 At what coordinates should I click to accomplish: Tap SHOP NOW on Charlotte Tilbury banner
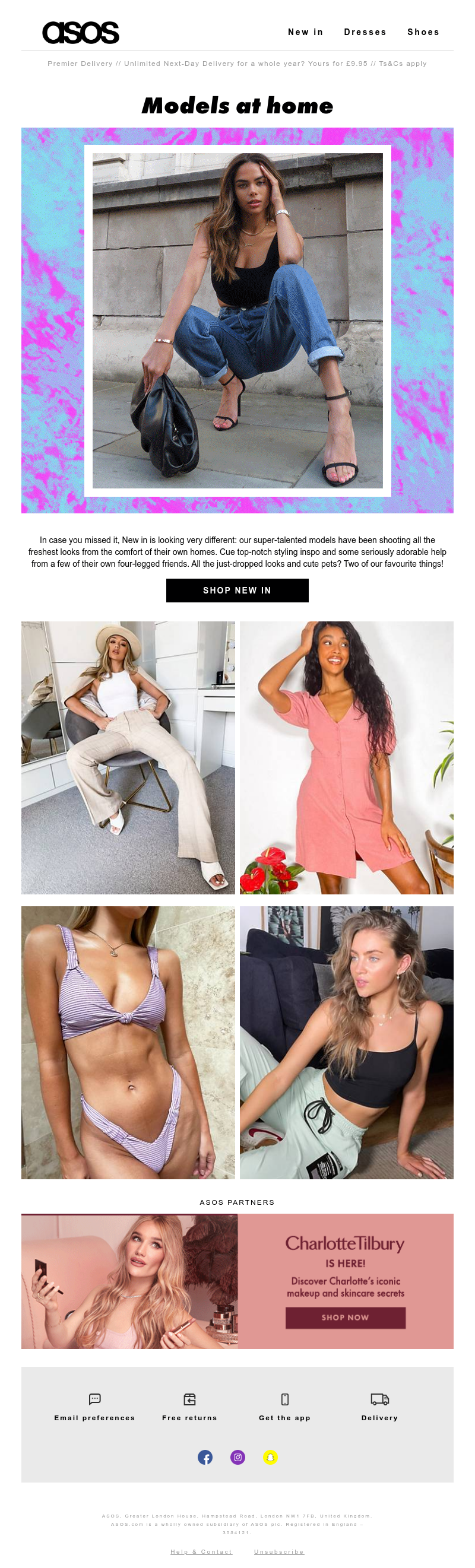click(x=346, y=1316)
